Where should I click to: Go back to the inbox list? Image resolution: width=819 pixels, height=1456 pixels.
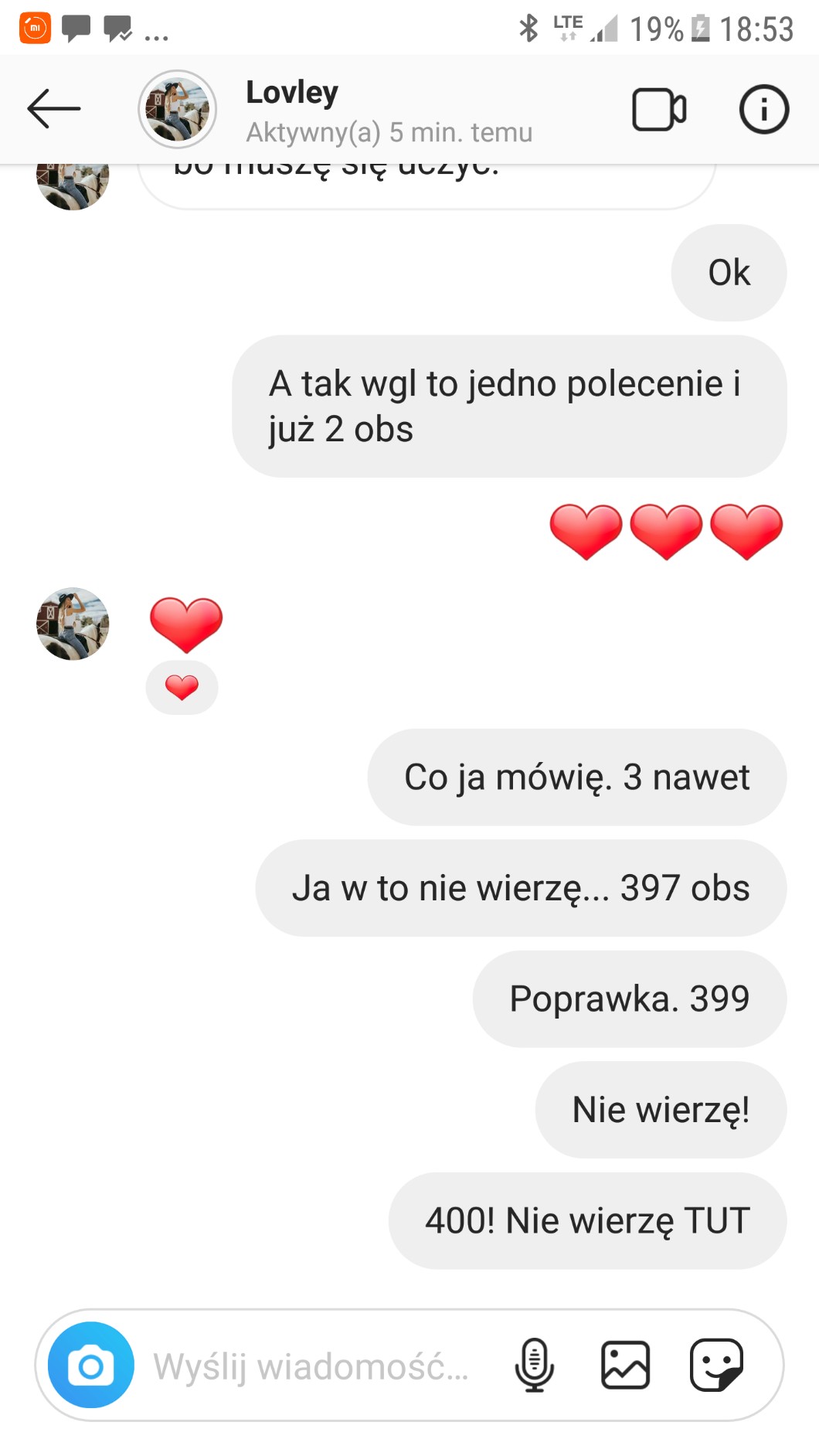pos(53,109)
